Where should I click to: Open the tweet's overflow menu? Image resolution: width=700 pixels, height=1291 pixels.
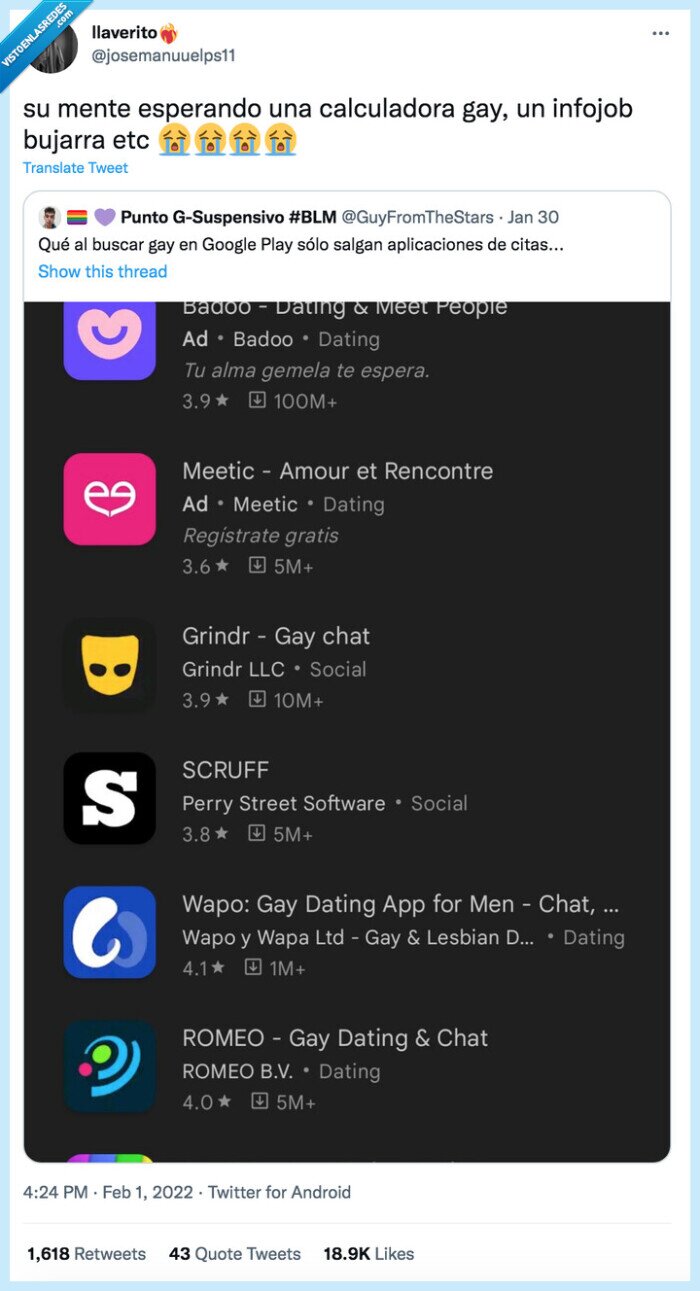tap(660, 33)
